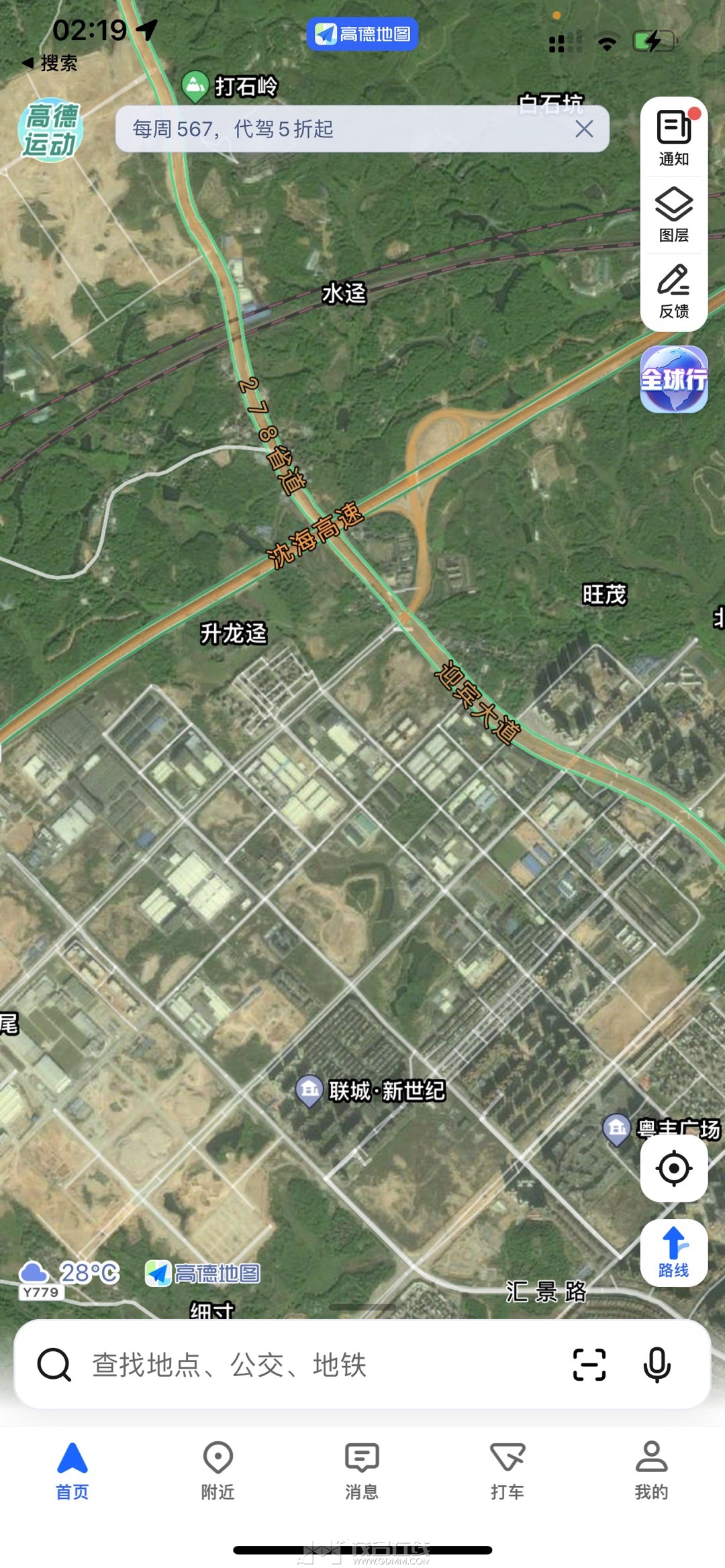Image resolution: width=725 pixels, height=1568 pixels.
Task: Open the 通知 notifications button
Action: (x=673, y=138)
